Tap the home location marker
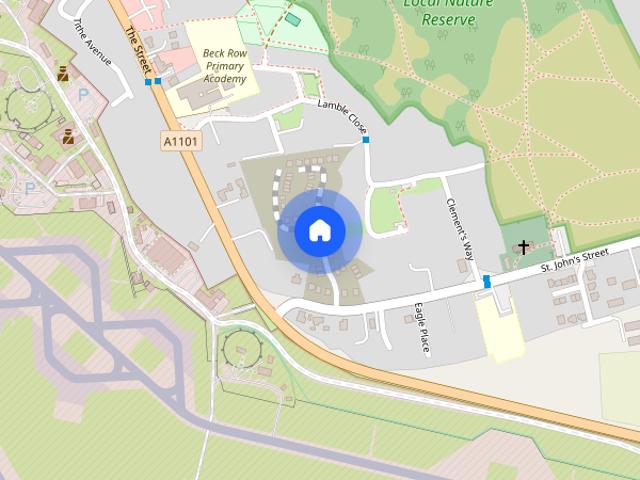640x480 pixels. (319, 230)
